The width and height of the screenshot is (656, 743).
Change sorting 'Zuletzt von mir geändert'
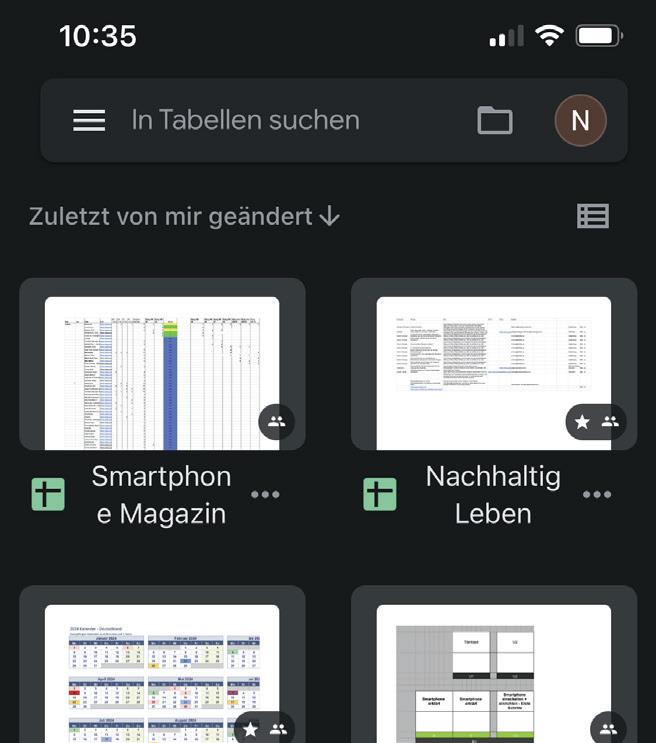pyautogui.click(x=185, y=216)
